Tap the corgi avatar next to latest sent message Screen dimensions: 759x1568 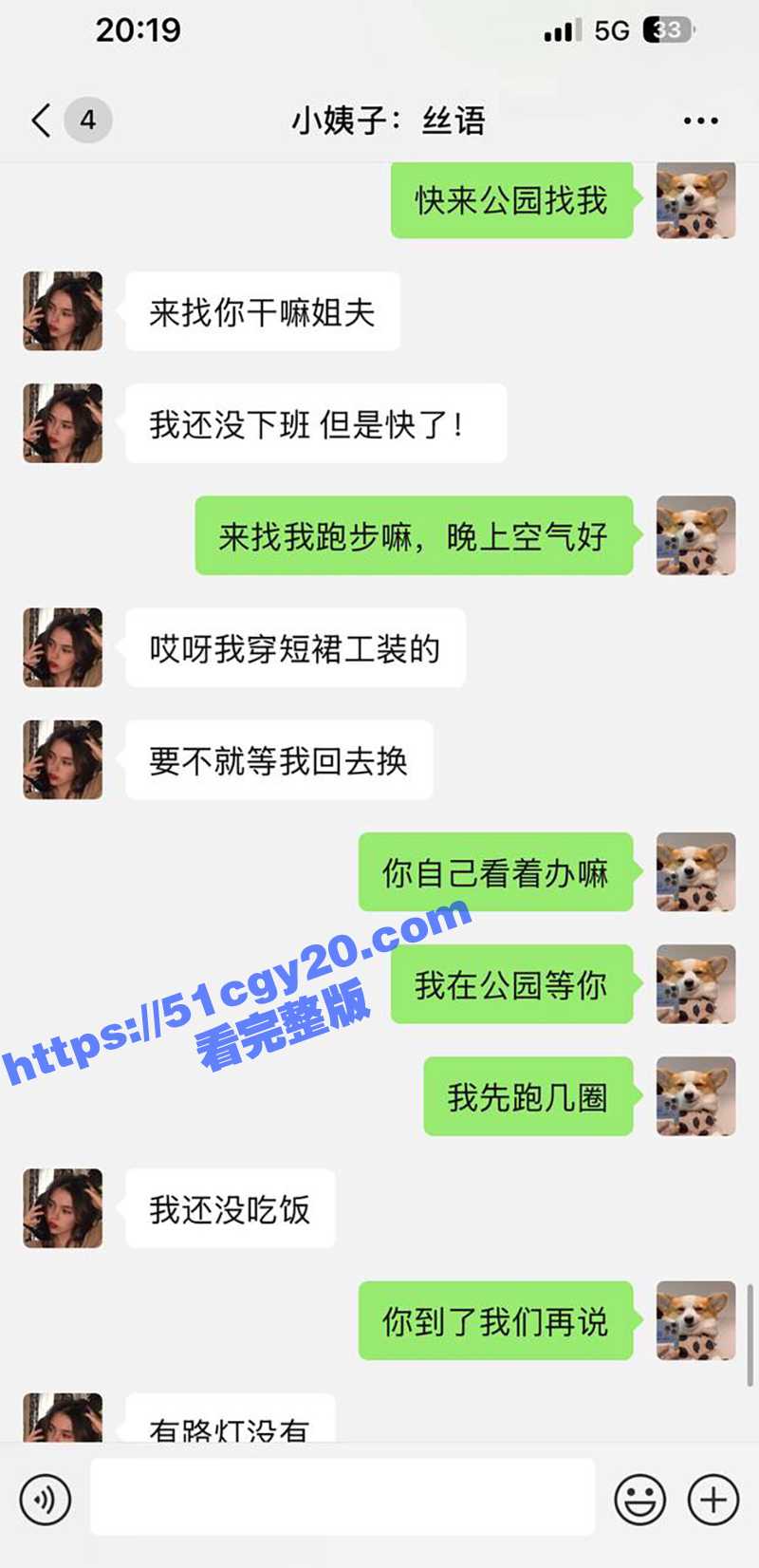[696, 1319]
